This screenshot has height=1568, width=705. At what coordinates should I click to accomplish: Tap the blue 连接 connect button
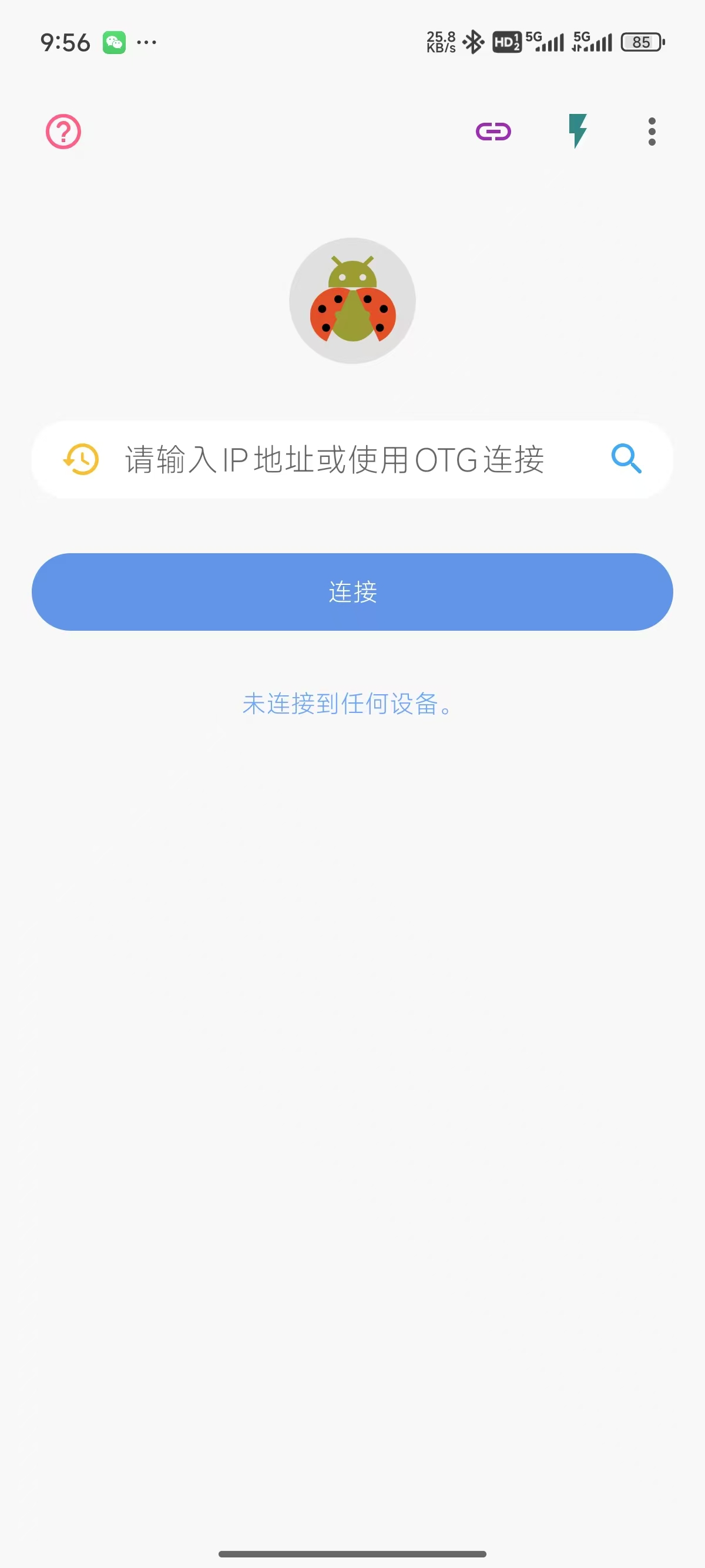tap(352, 591)
